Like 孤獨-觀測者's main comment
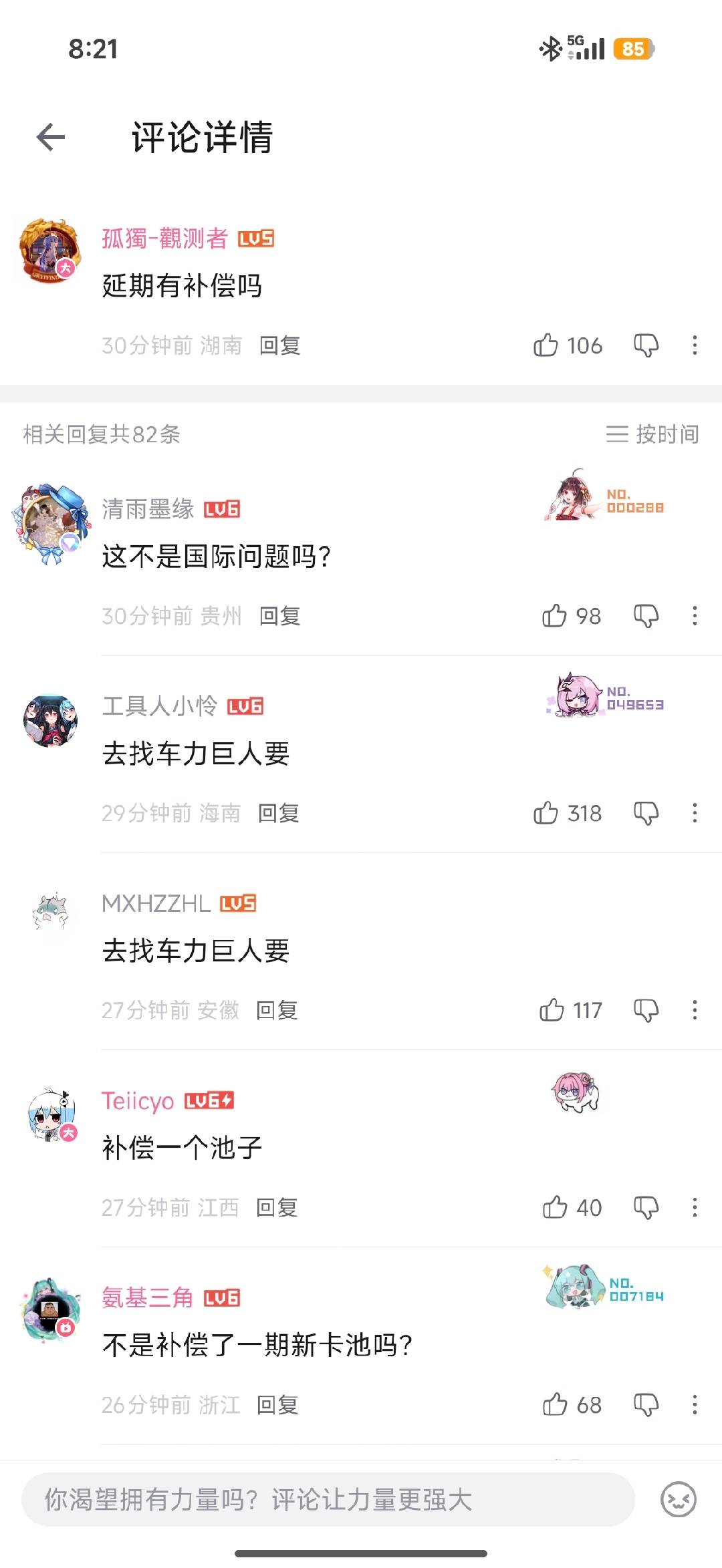This screenshot has height=1568, width=722. point(546,345)
